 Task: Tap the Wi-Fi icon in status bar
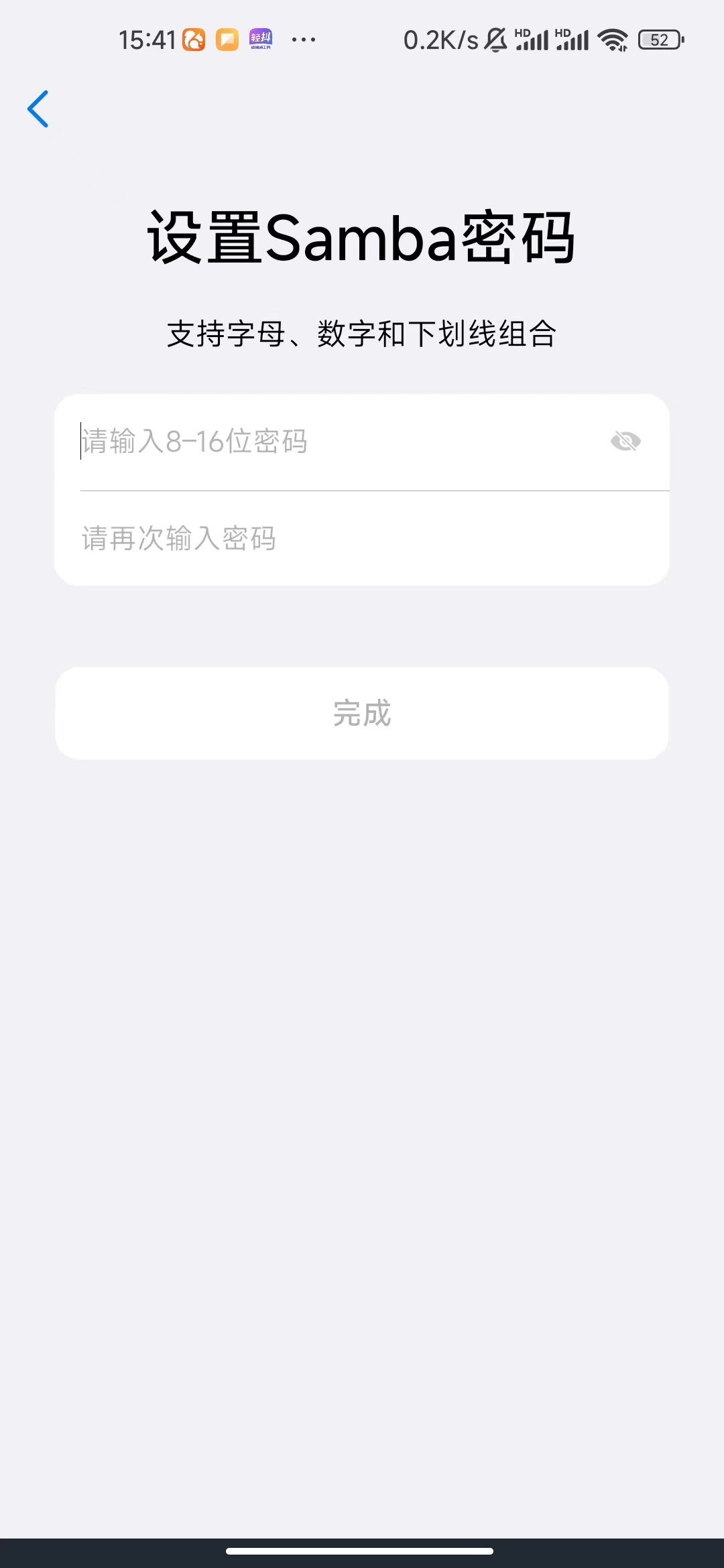pos(611,40)
